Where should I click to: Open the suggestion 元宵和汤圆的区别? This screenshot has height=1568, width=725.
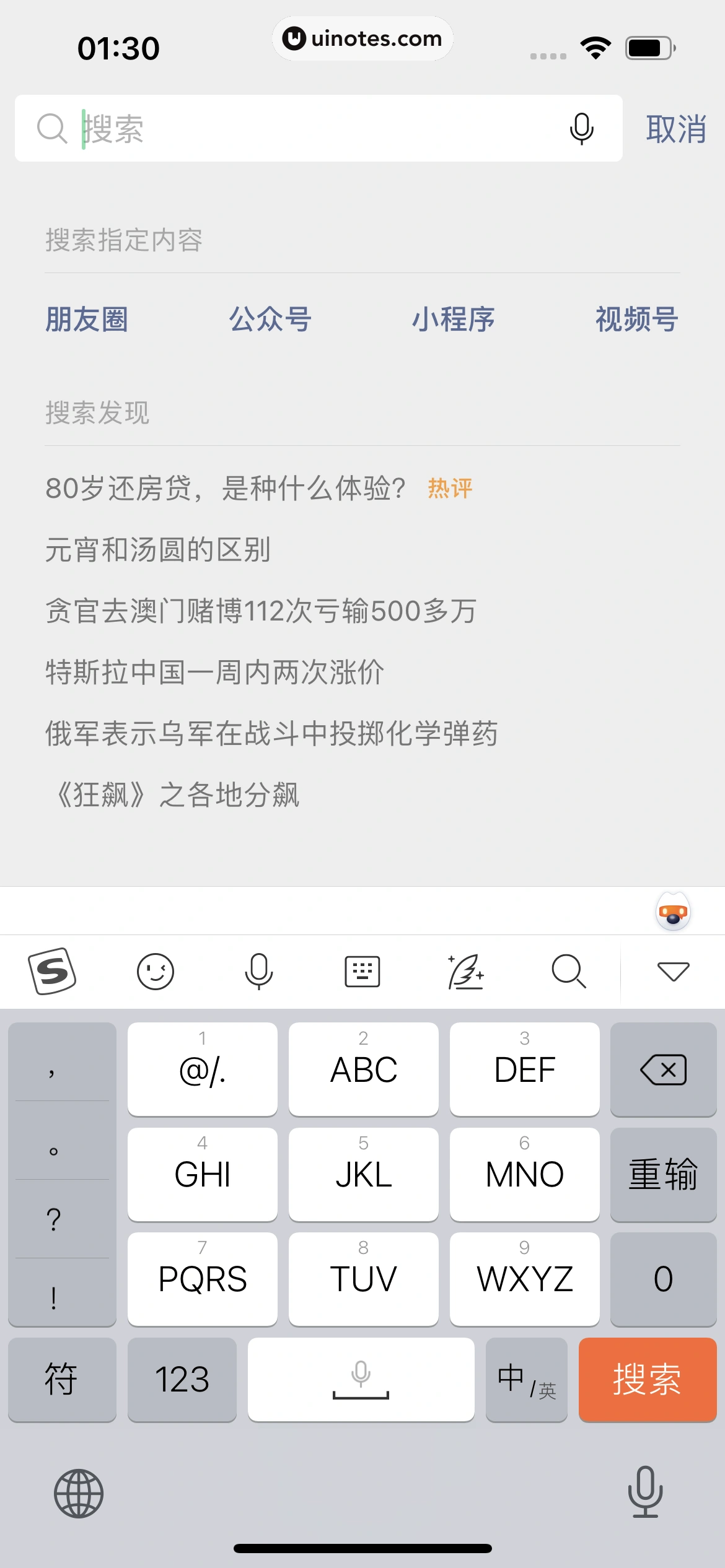click(x=158, y=549)
